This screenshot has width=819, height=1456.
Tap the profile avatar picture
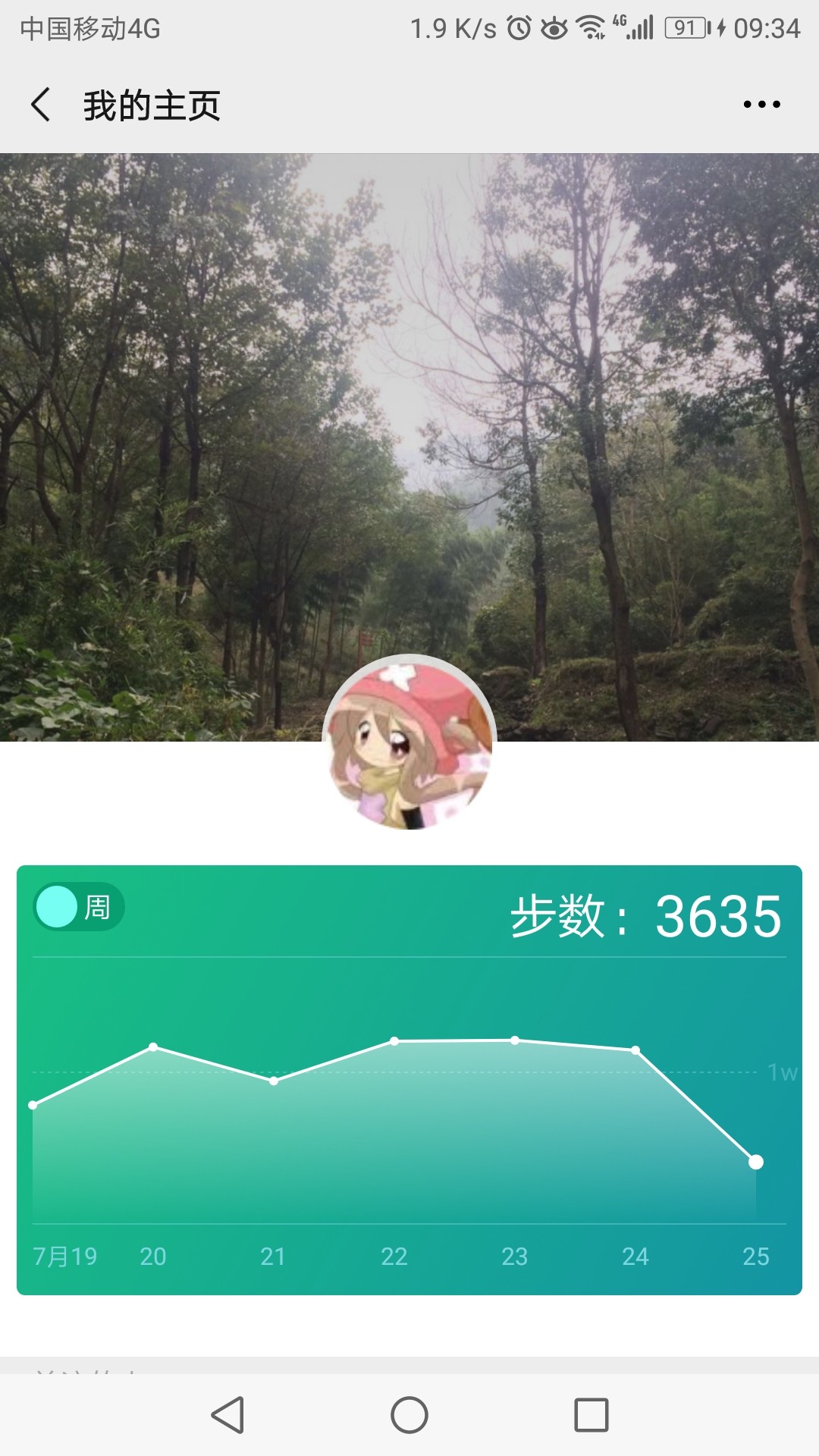pos(409,742)
